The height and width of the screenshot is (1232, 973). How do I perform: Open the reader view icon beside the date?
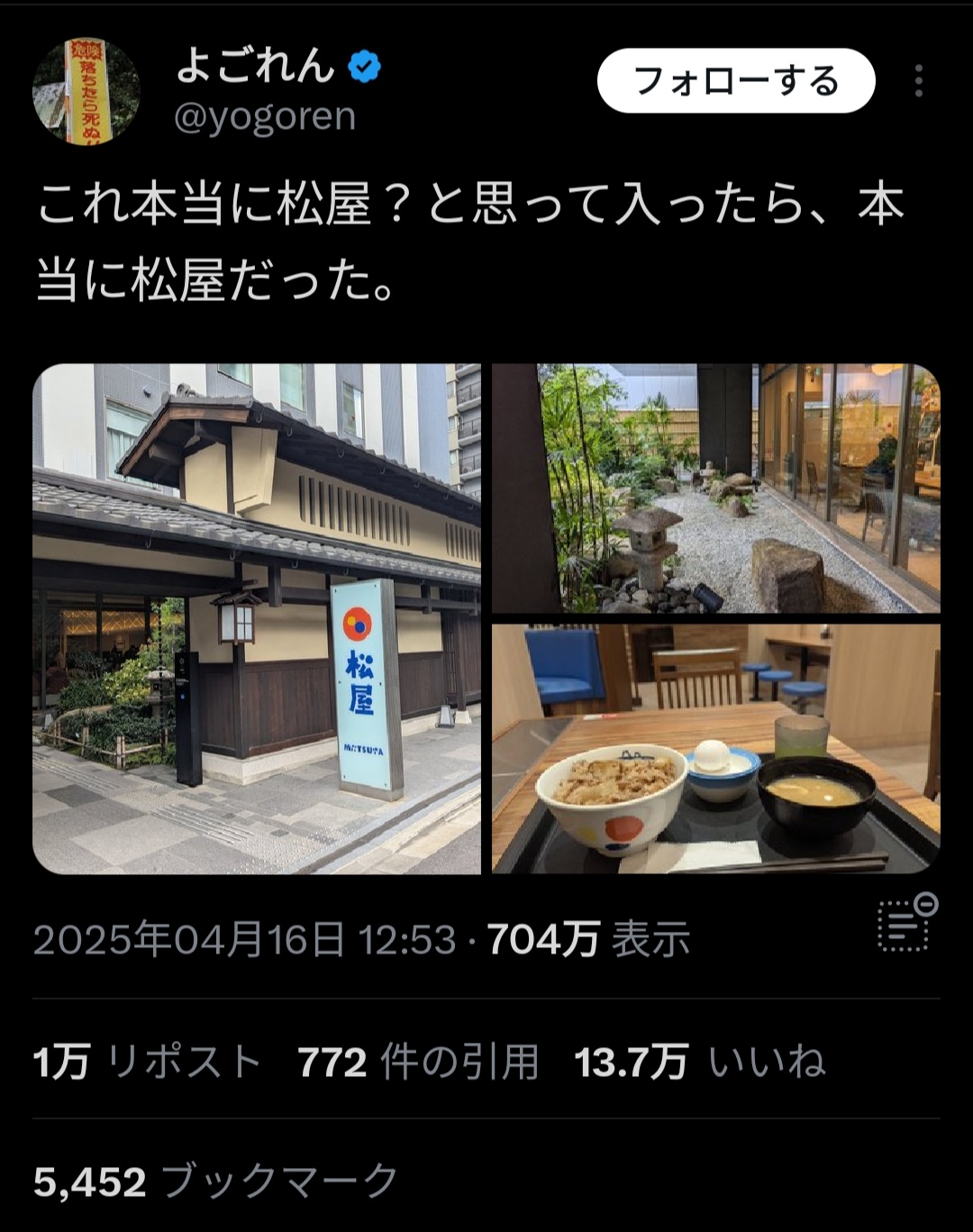[905, 924]
